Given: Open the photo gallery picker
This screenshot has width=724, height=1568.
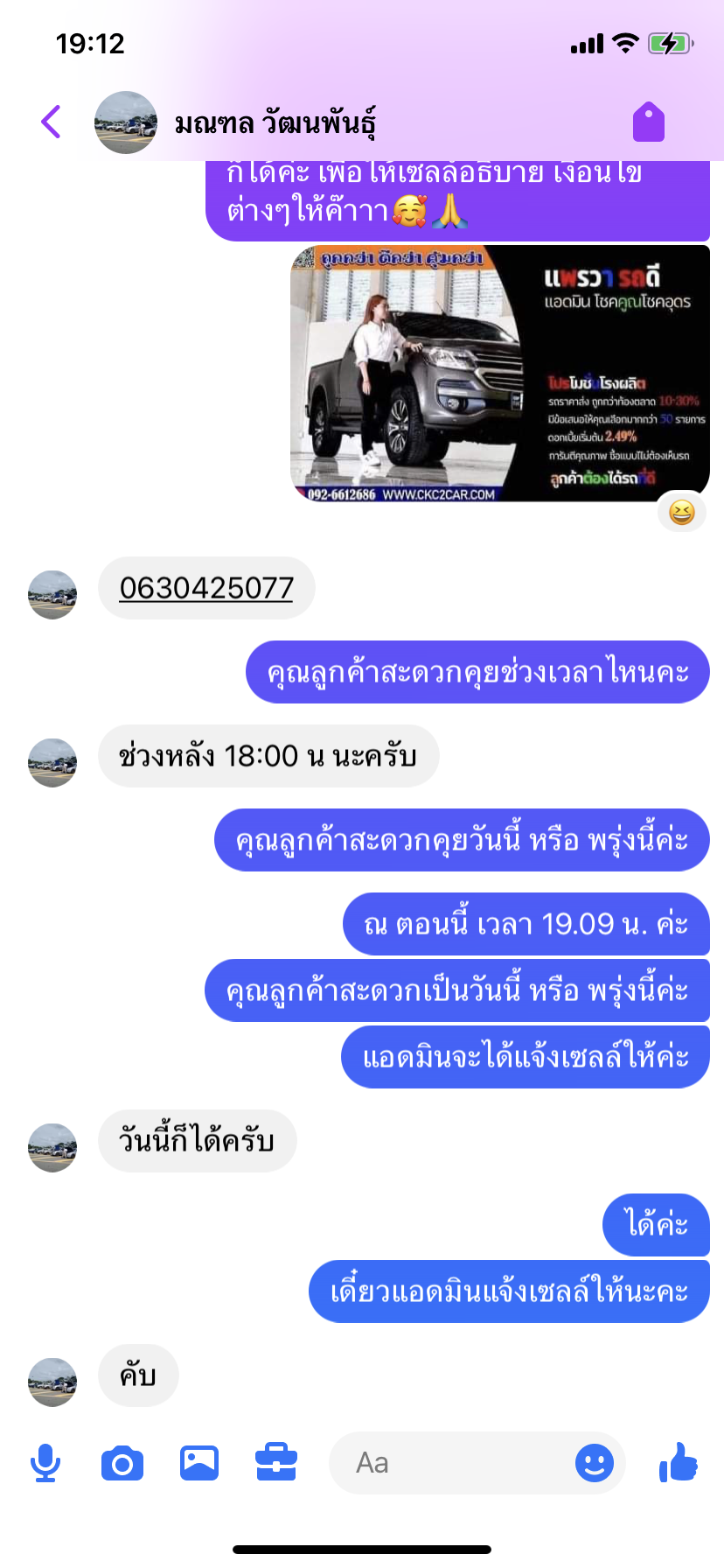Looking at the screenshot, I should click(x=199, y=1463).
